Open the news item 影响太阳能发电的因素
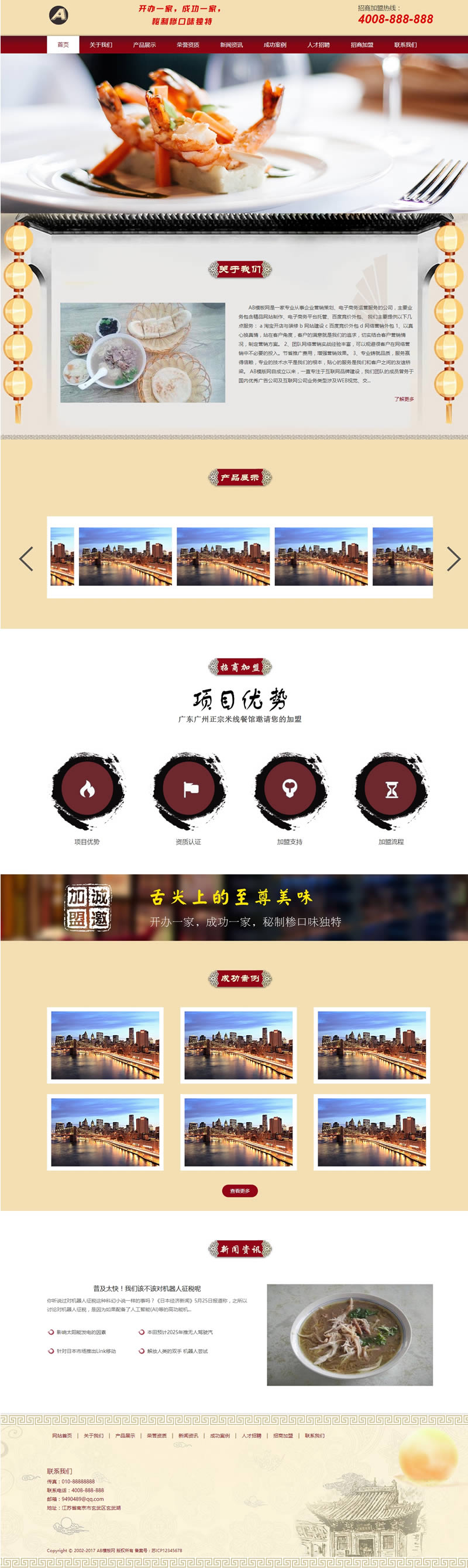 (x=81, y=1332)
